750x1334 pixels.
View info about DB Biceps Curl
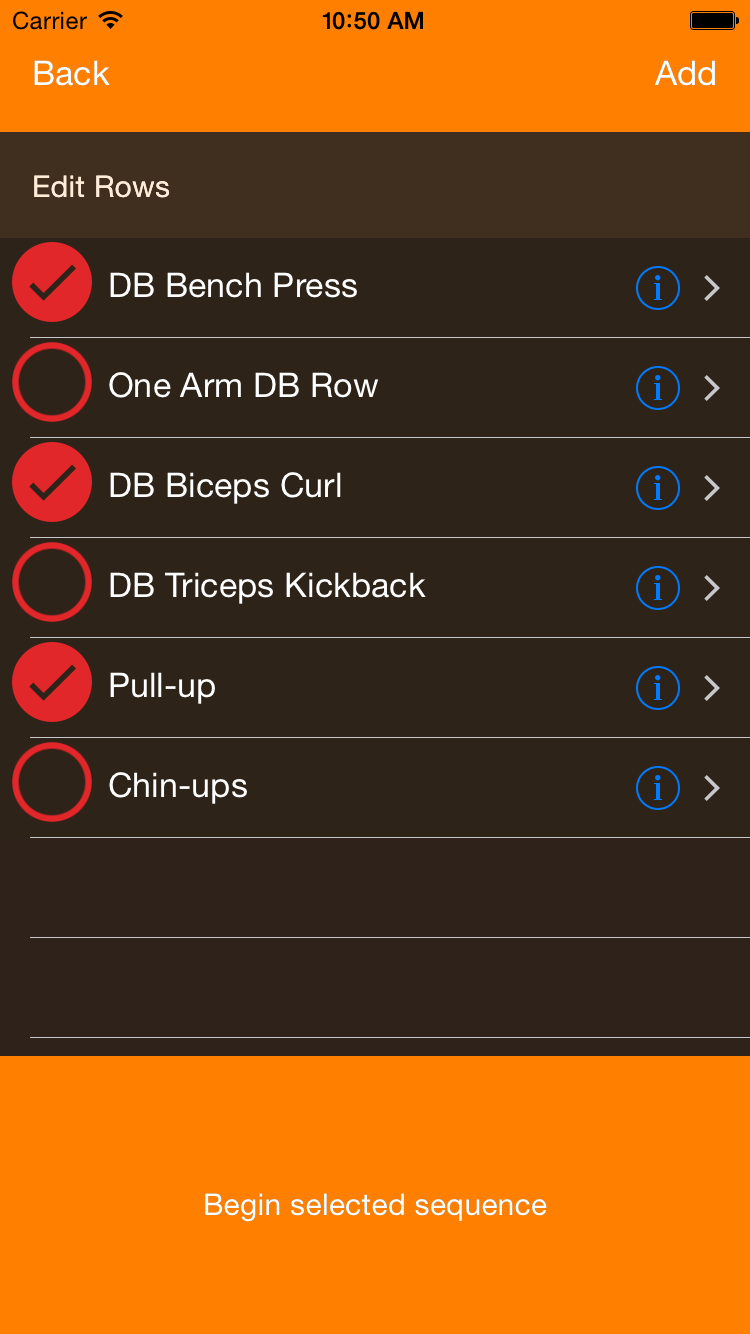pyautogui.click(x=658, y=488)
